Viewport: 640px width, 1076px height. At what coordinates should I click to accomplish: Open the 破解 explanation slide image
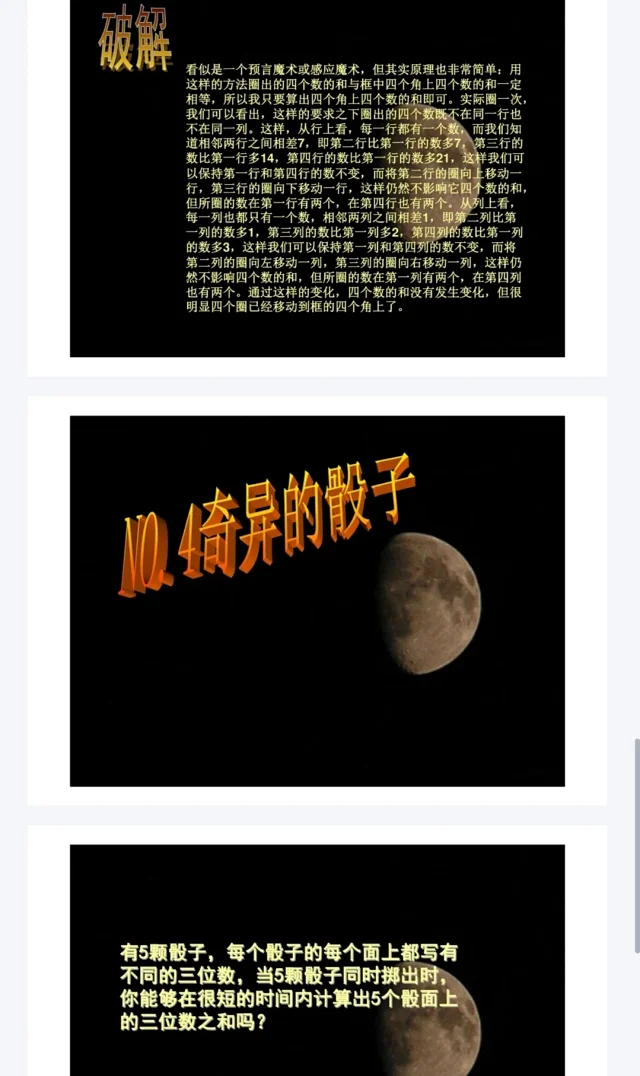[317, 180]
